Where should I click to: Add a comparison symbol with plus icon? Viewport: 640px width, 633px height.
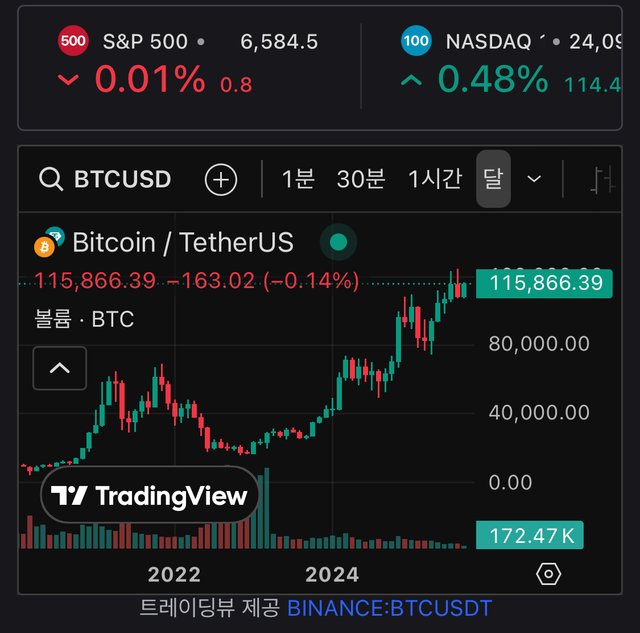pos(221,180)
